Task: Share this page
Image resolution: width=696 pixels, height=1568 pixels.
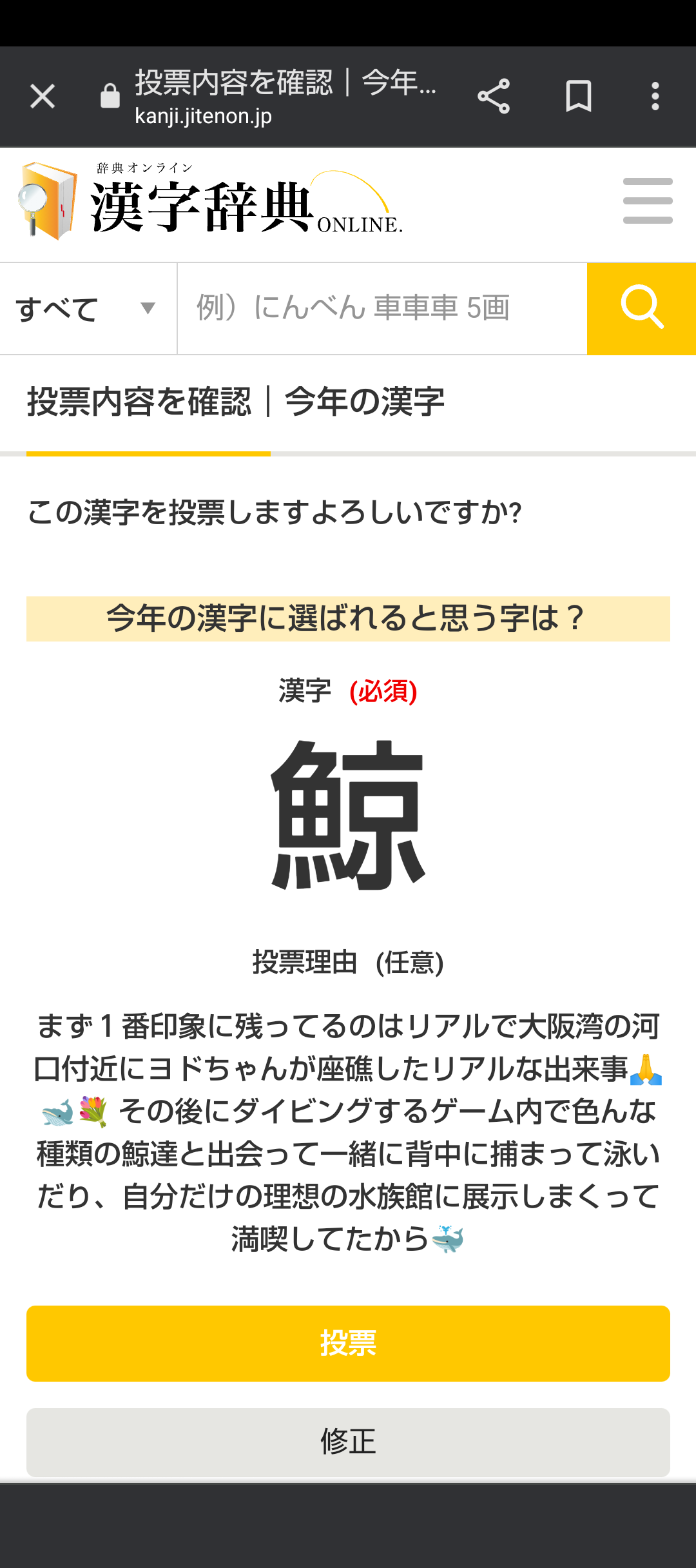Action: coord(494,97)
